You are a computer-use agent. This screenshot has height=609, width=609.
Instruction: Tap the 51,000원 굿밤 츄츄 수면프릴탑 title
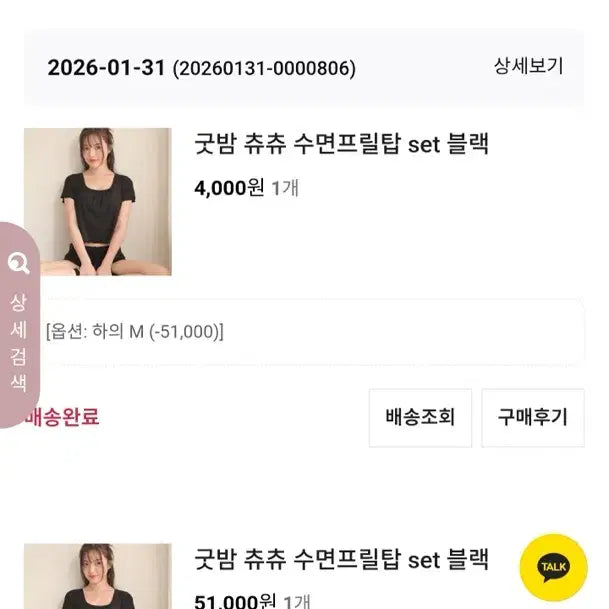click(341, 560)
